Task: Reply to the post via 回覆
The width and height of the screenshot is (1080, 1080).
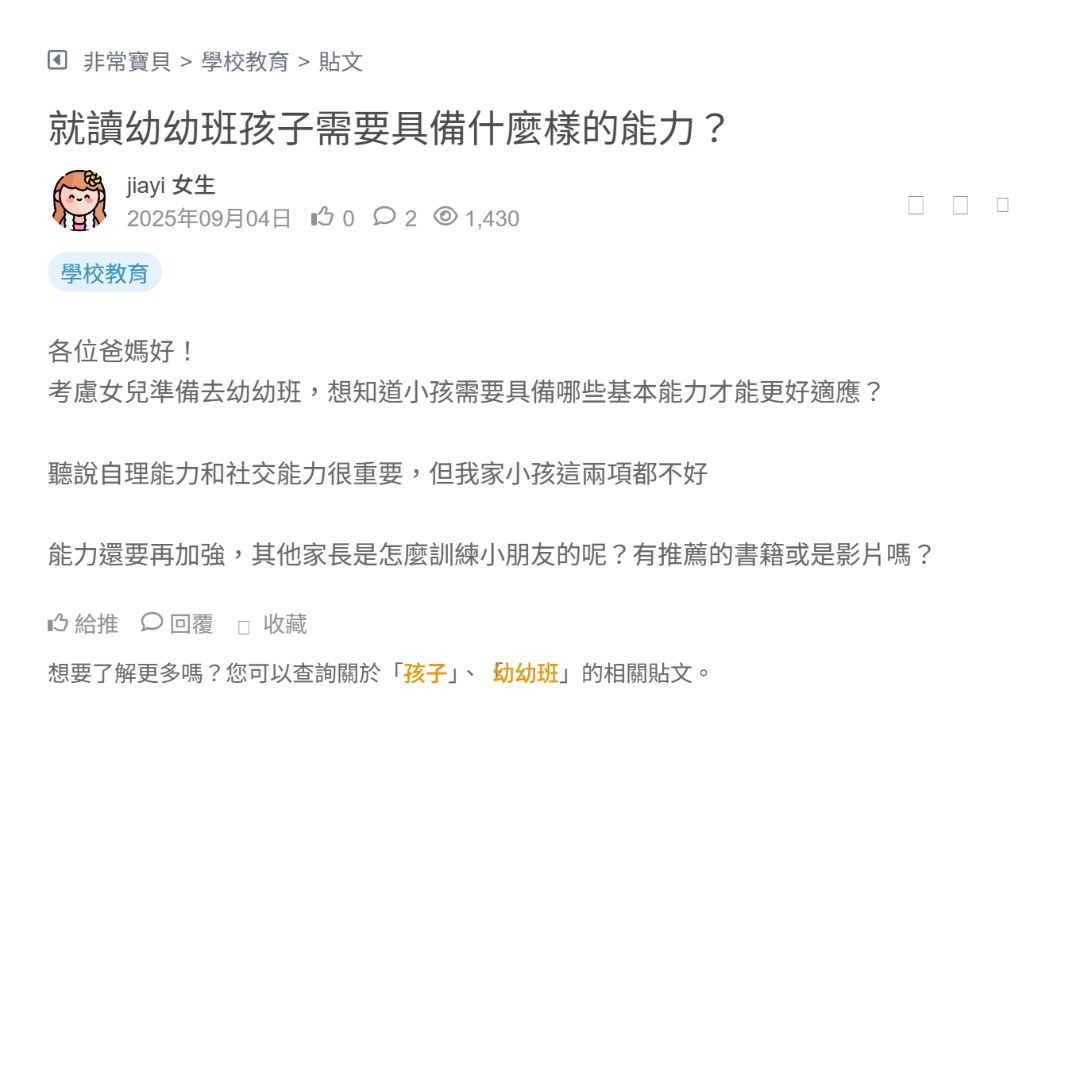Action: 178,624
